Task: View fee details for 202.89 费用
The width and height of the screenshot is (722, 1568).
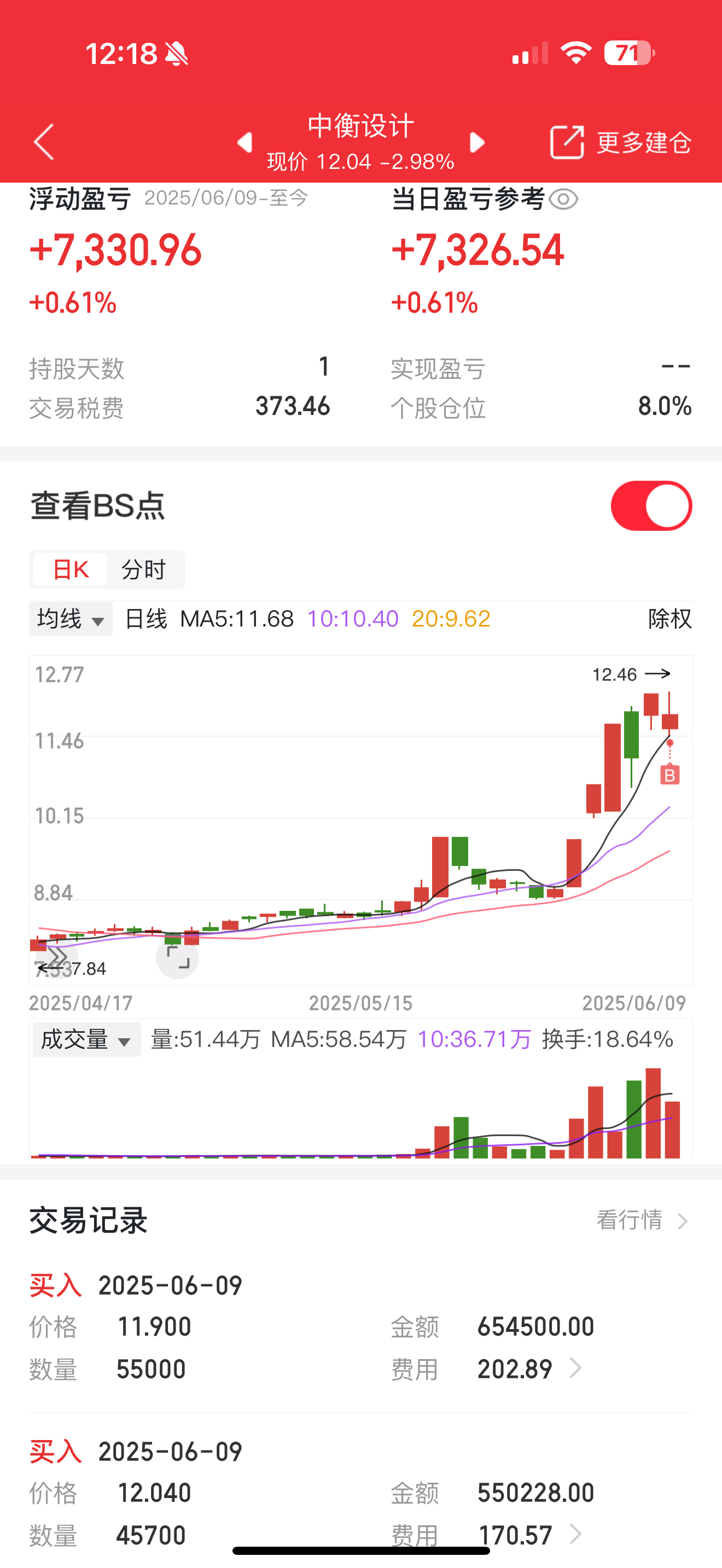Action: [575, 1368]
